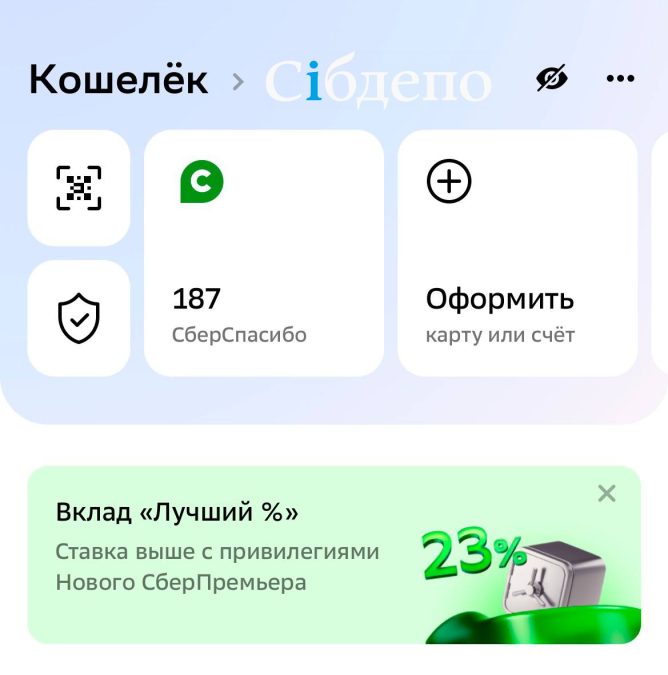Open the shield security tile
Screen dimensions: 668x675
pyautogui.click(x=79, y=318)
